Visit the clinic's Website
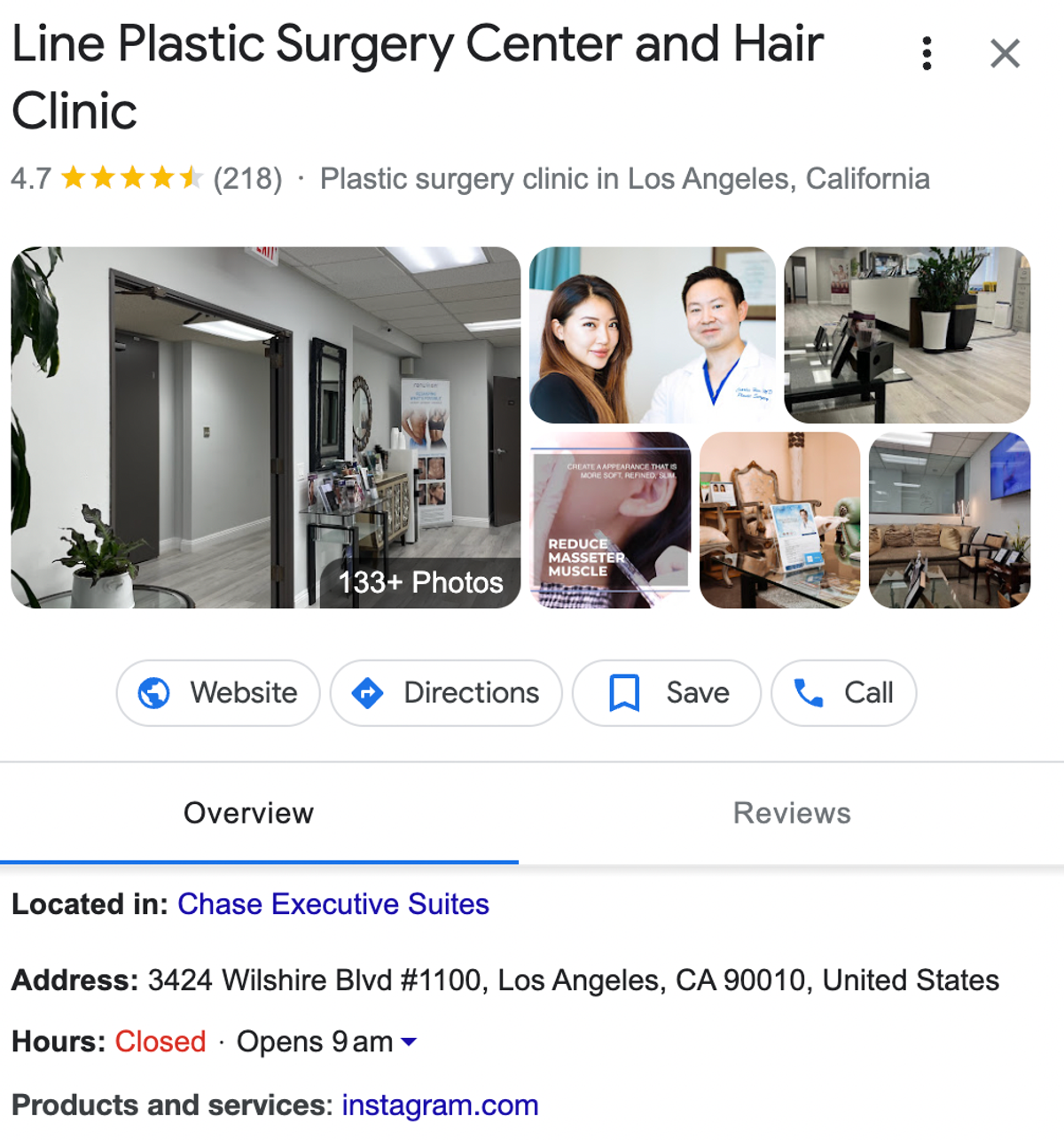Screen dimensions: 1064x1140 click(218, 693)
